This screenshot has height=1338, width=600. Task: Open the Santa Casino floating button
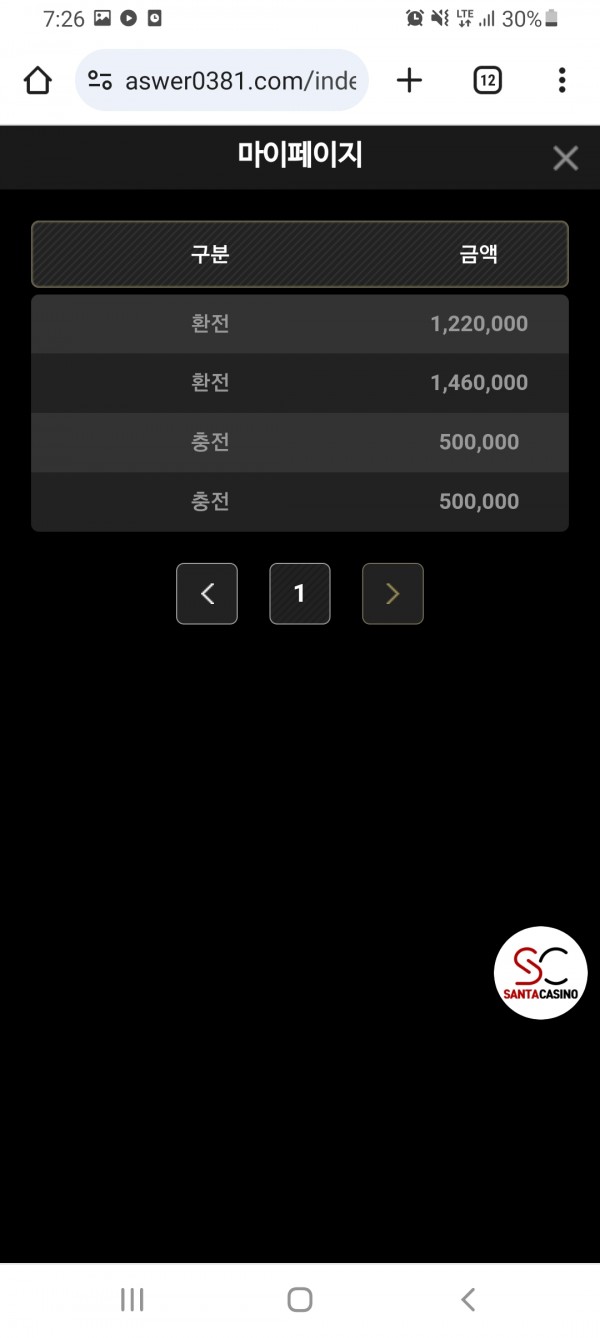point(540,972)
